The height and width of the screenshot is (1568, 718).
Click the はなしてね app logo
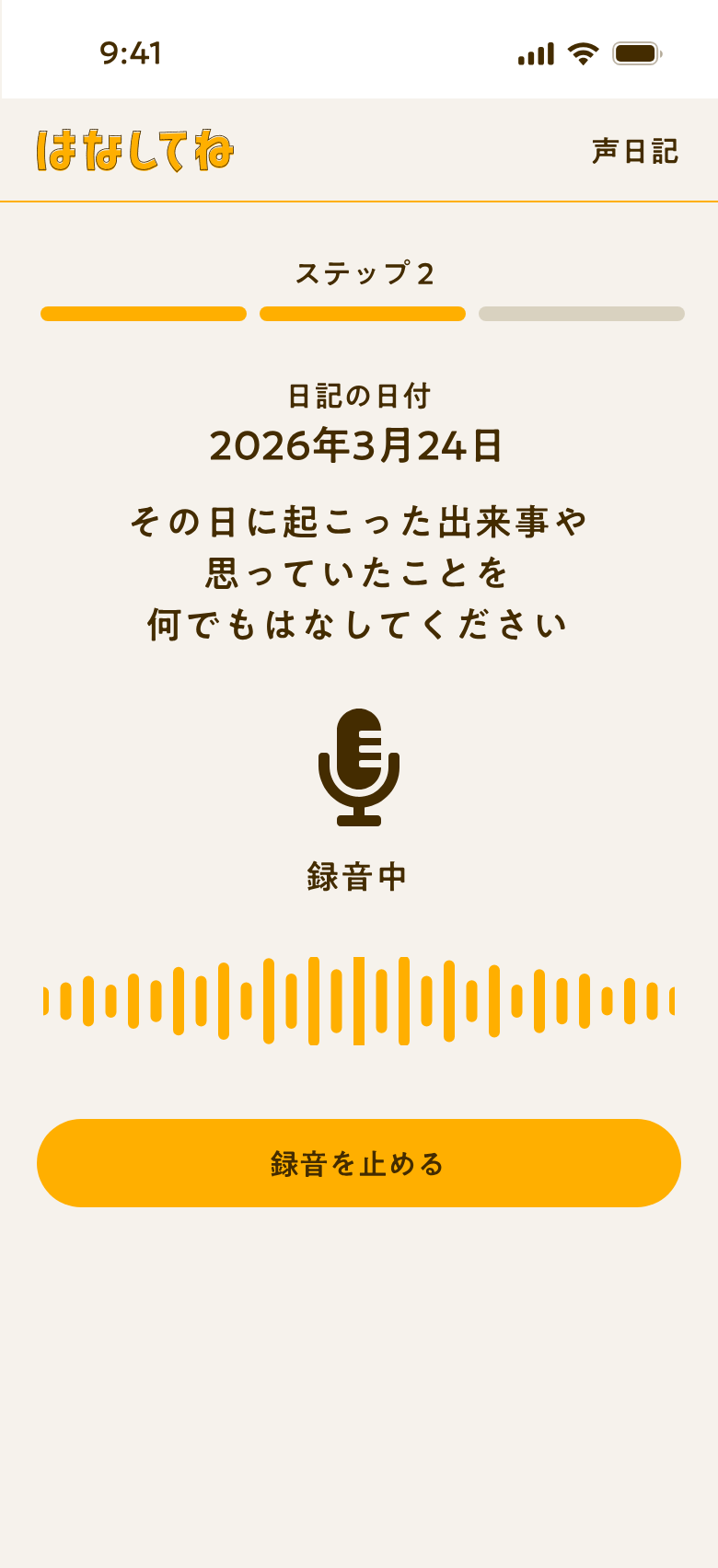[x=136, y=150]
